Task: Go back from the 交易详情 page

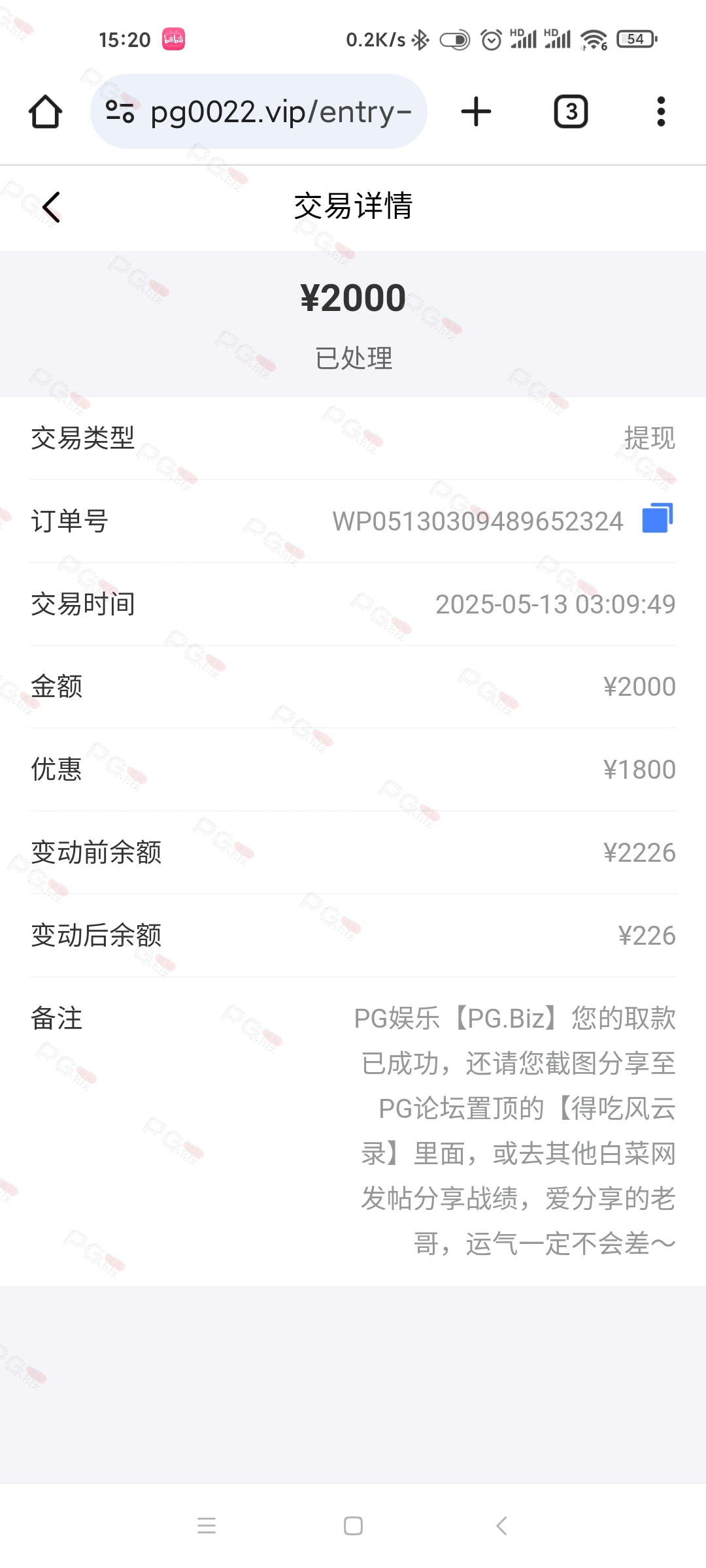Action: pyautogui.click(x=51, y=207)
